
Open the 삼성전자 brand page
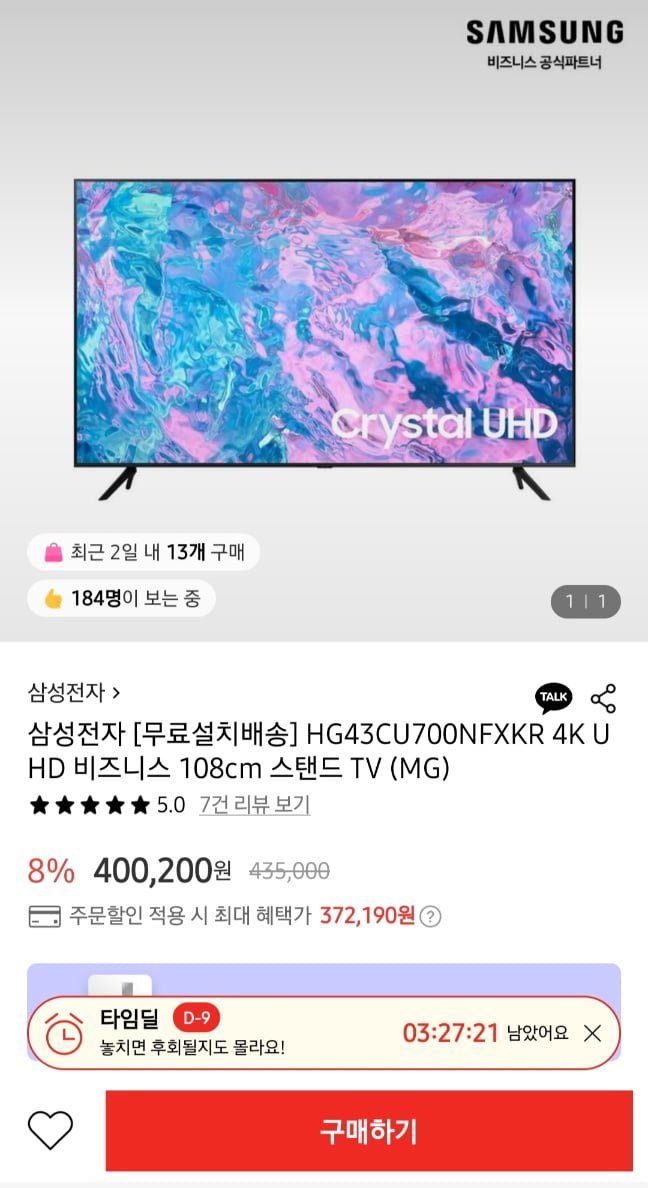coord(74,691)
